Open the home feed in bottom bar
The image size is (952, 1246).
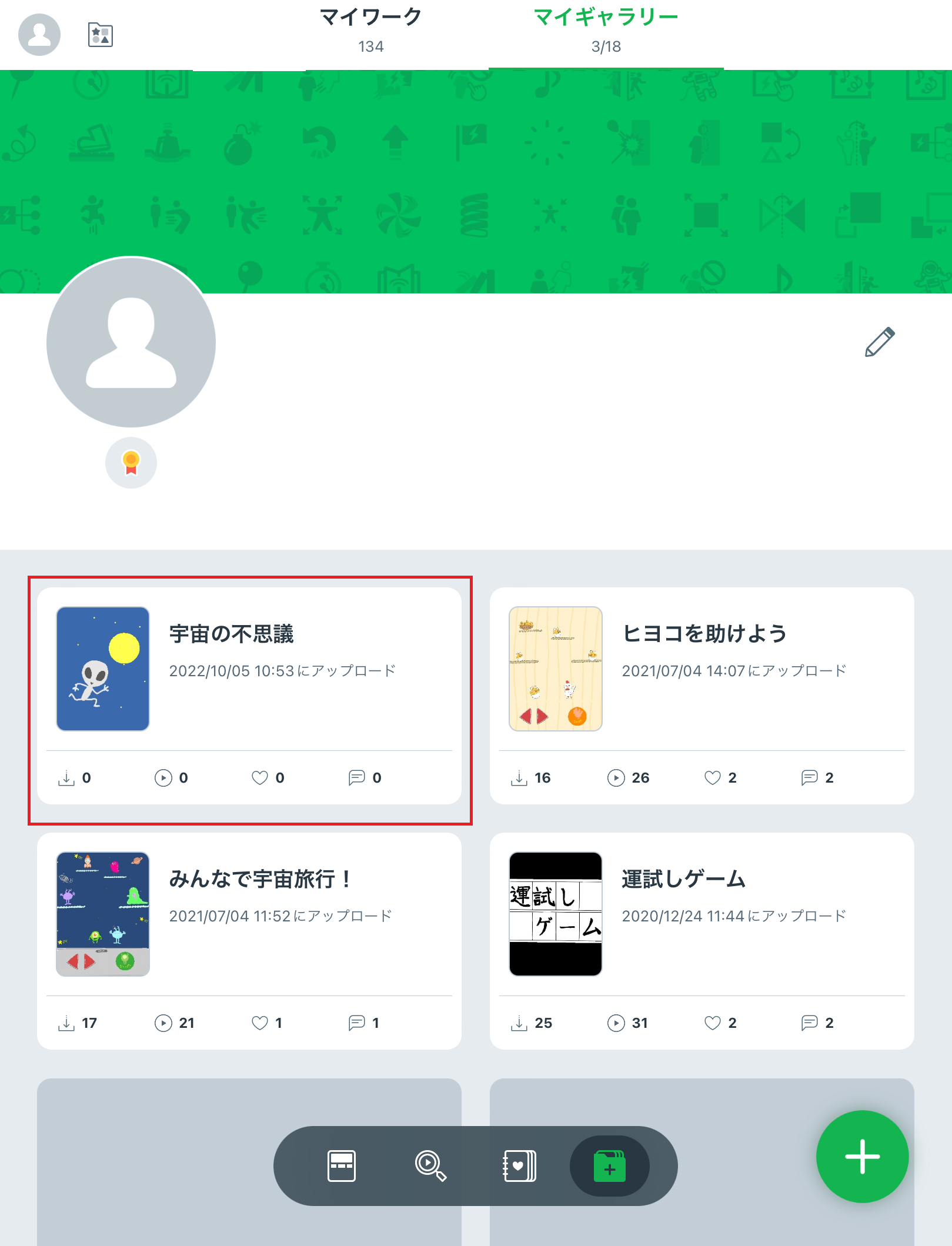coord(342,1165)
